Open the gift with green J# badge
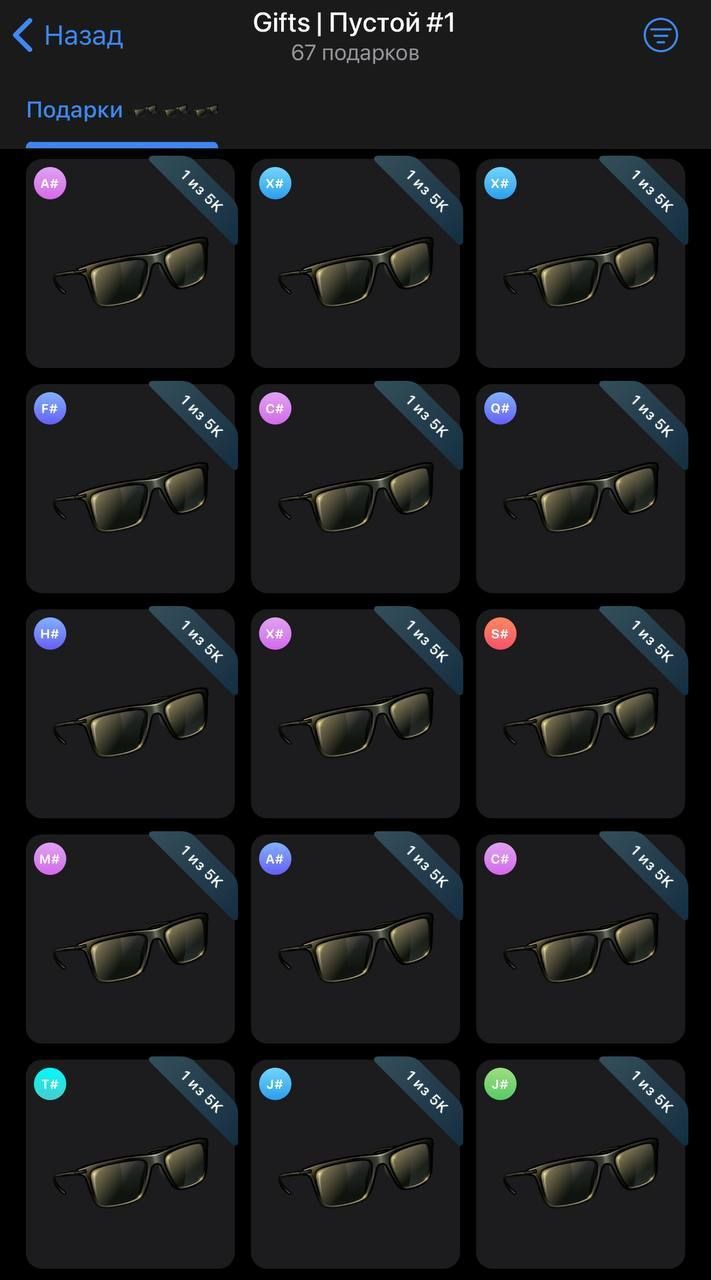The image size is (711, 1280). click(x=580, y=1164)
